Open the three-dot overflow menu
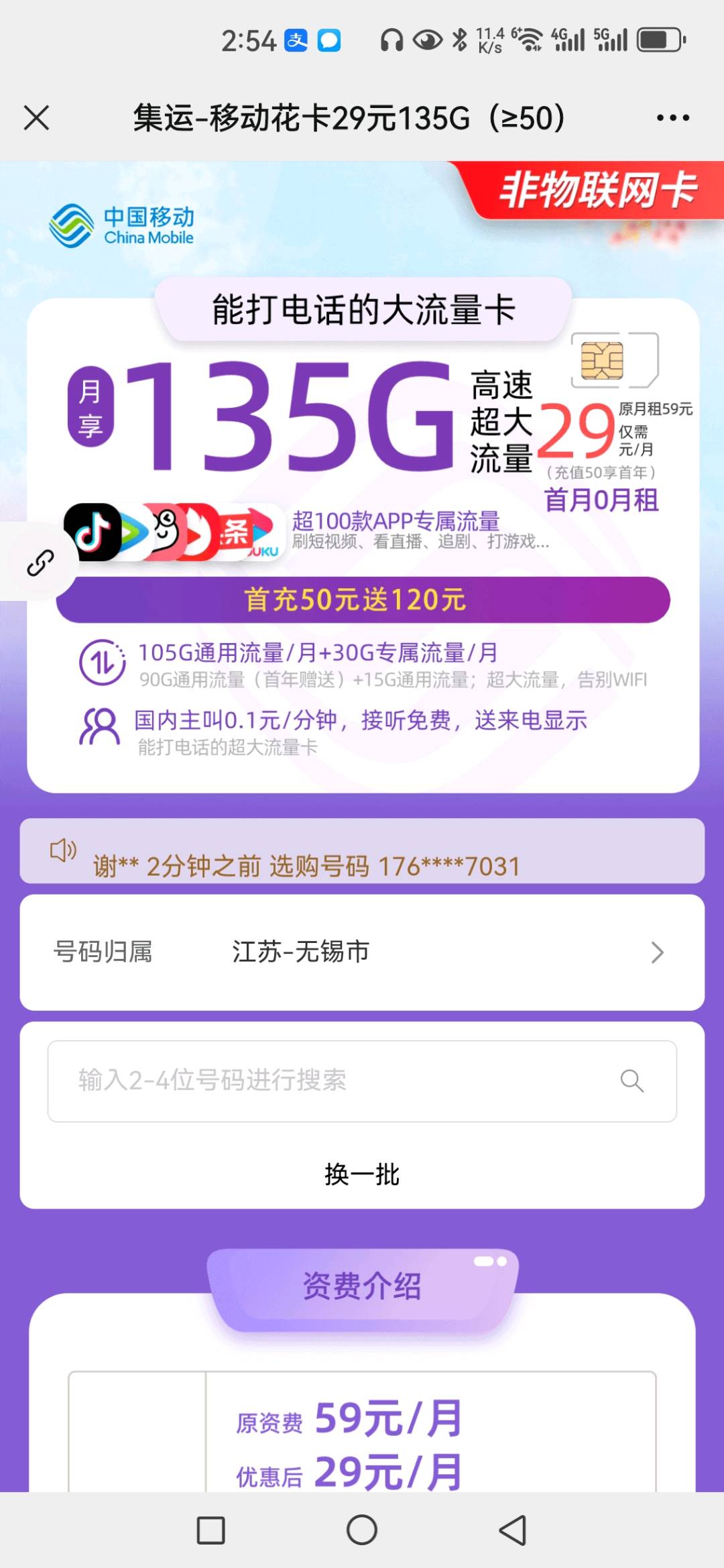 672,118
